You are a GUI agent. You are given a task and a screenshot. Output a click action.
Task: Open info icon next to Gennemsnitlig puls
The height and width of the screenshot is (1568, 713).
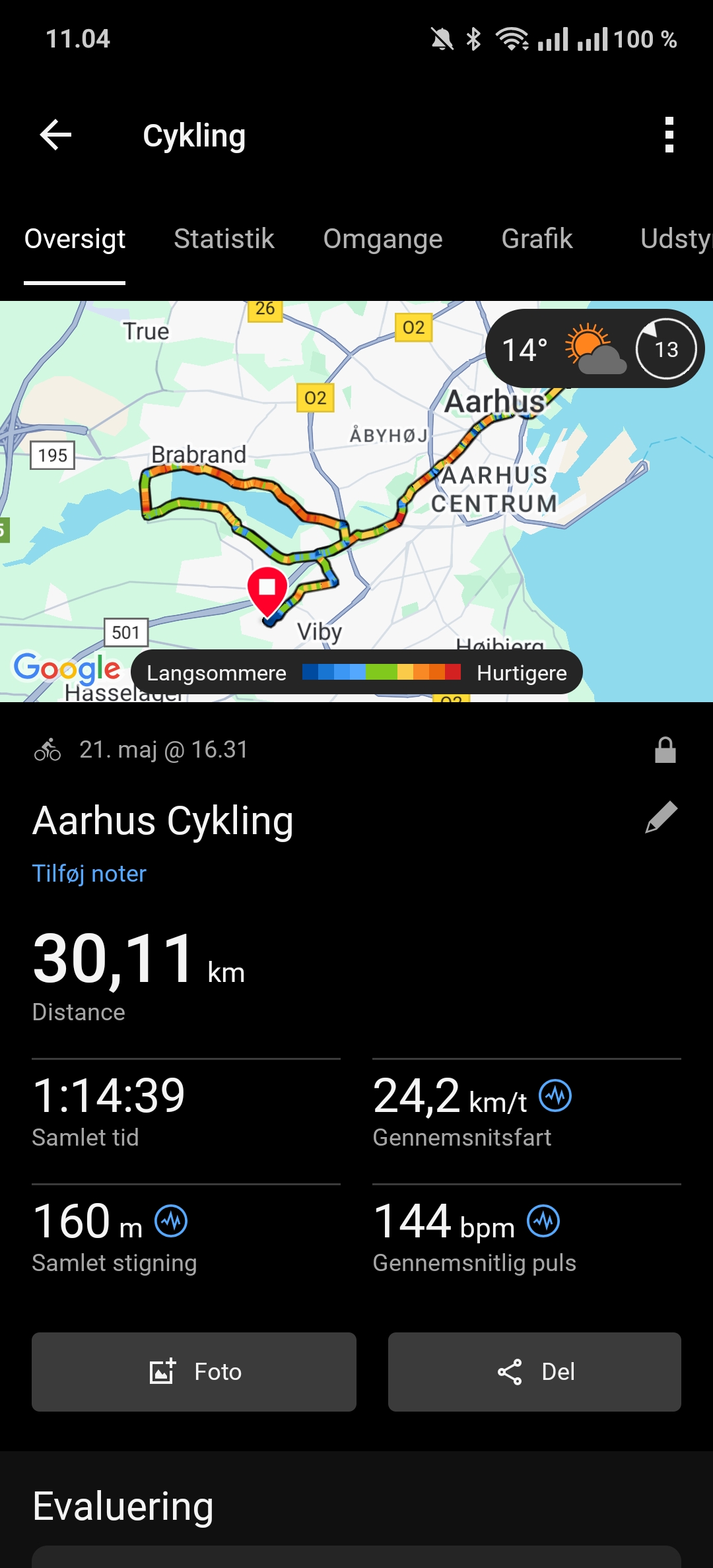click(x=543, y=1222)
